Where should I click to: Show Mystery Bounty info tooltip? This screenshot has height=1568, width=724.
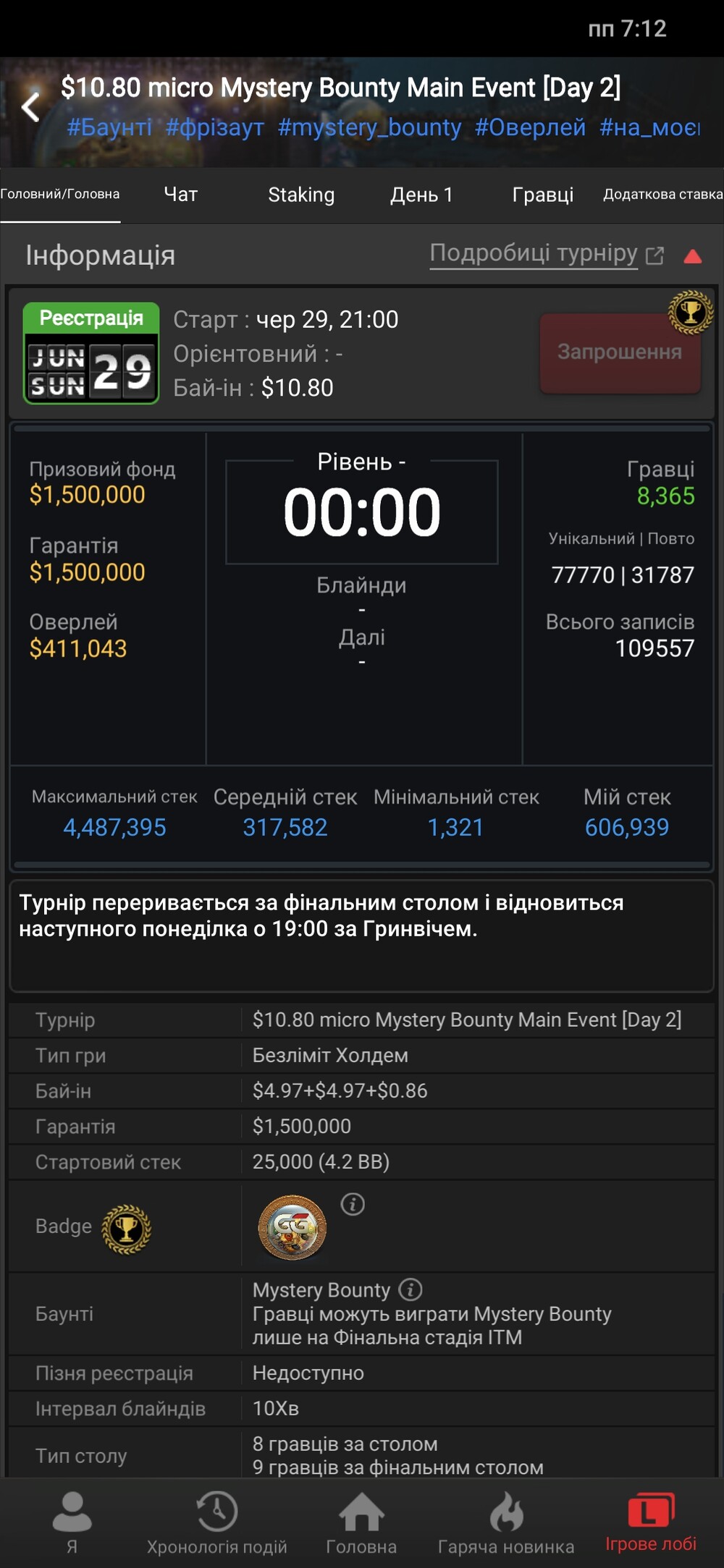point(411,1289)
